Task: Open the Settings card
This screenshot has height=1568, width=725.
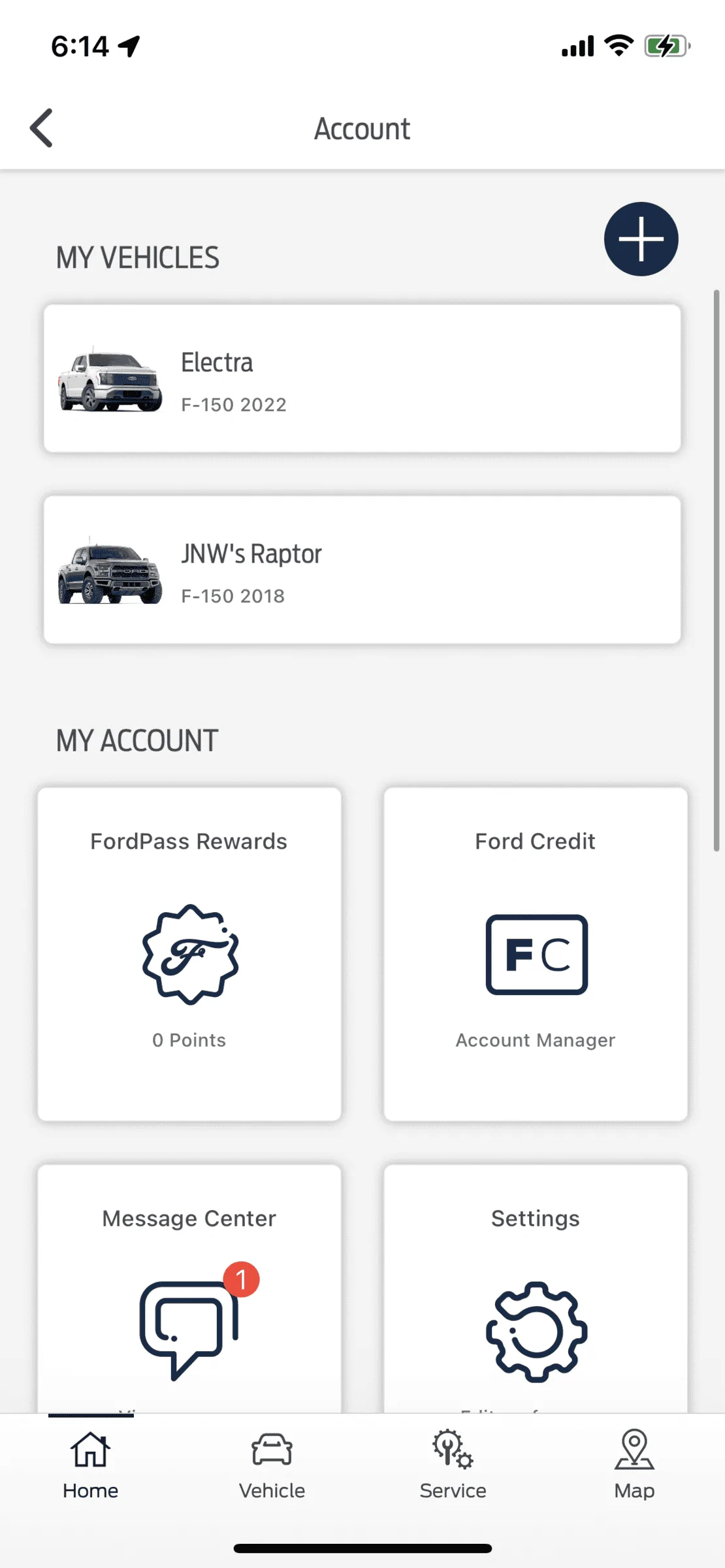Action: tap(536, 1294)
